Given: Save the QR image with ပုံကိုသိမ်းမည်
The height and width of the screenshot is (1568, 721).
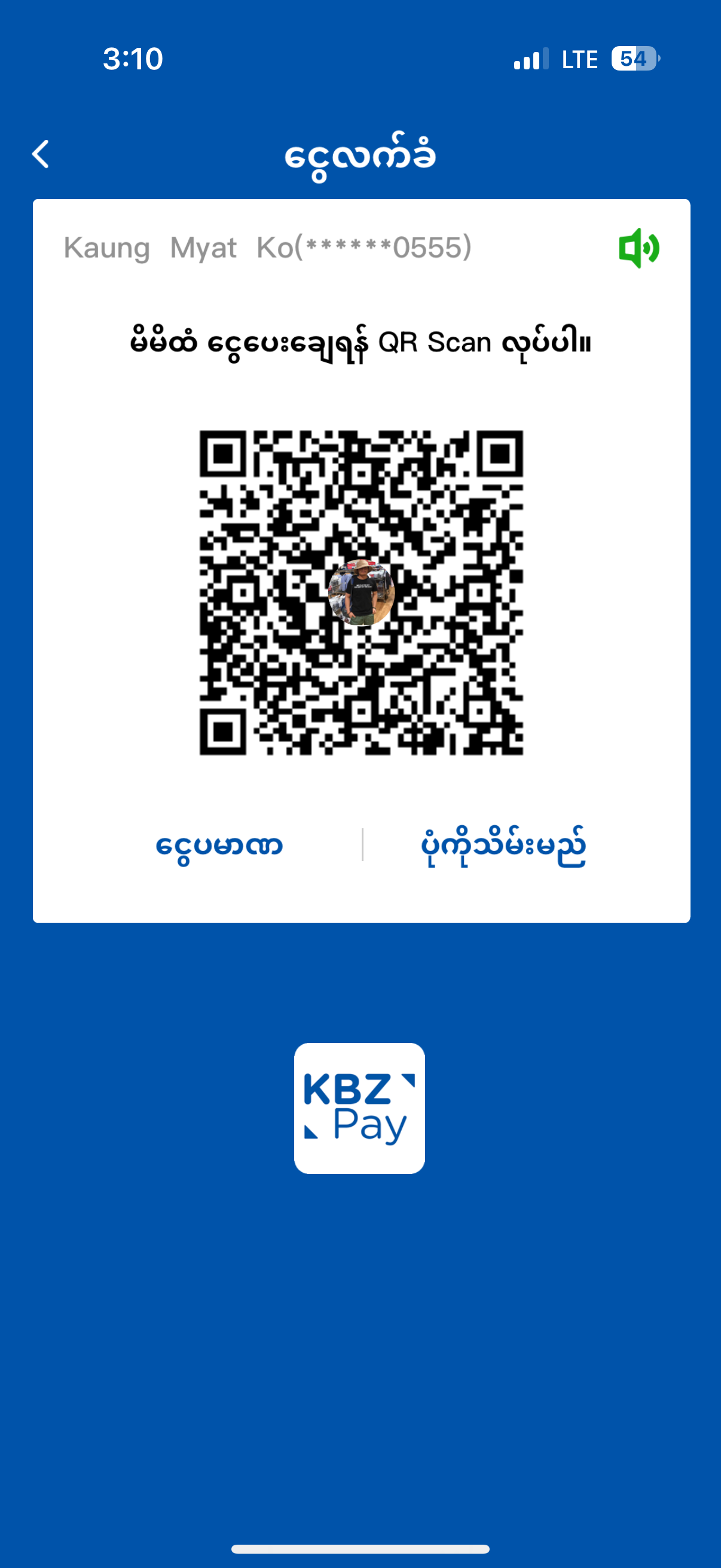Looking at the screenshot, I should click(503, 845).
